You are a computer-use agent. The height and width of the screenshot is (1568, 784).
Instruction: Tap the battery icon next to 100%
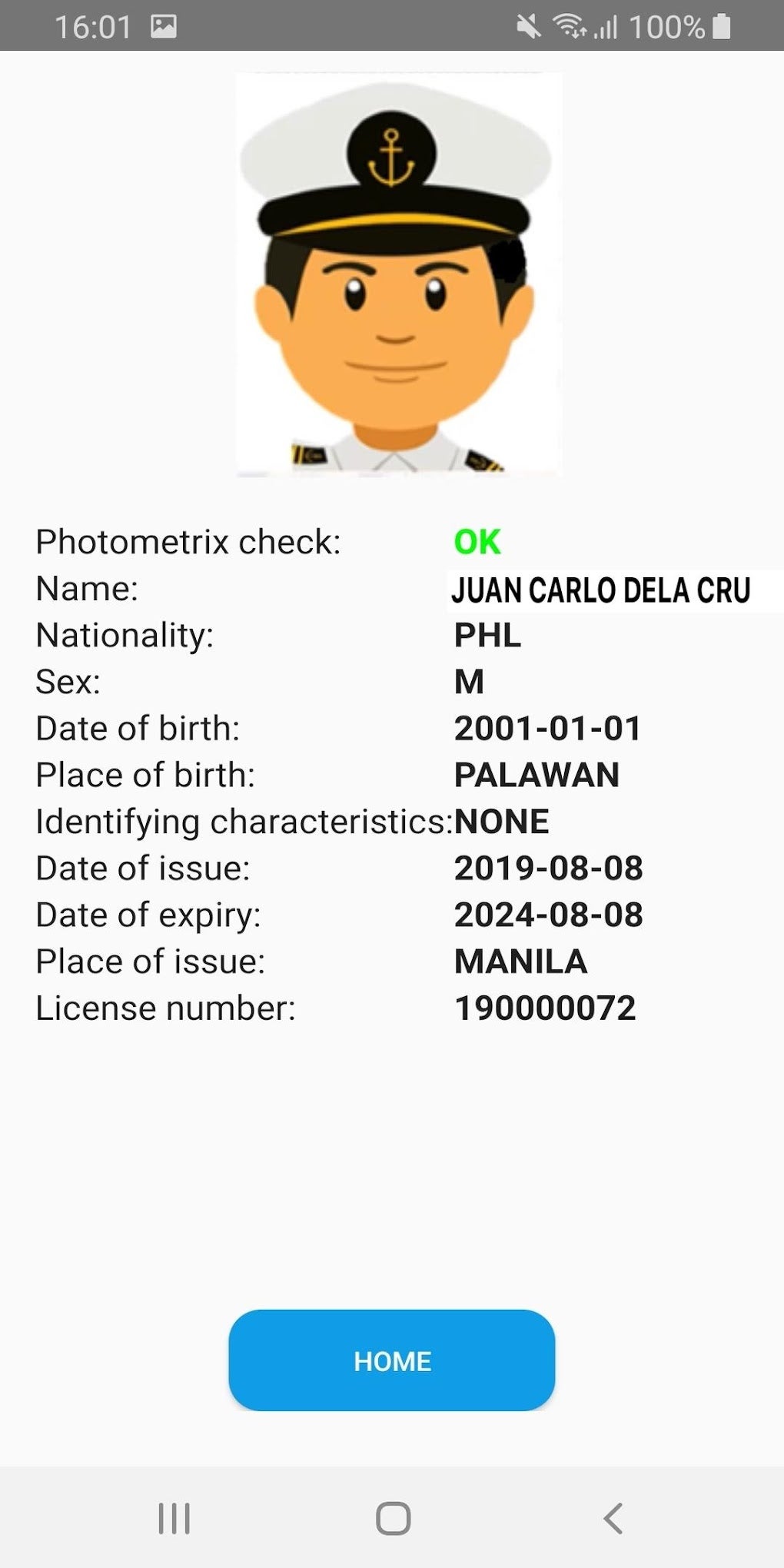tap(721, 25)
